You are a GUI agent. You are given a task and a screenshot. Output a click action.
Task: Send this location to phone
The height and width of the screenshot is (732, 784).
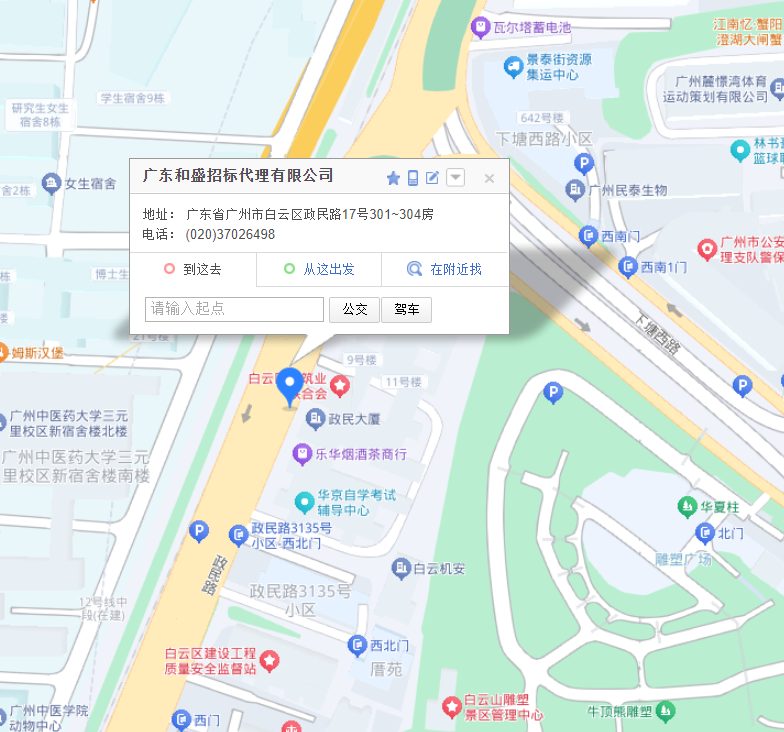click(x=413, y=178)
